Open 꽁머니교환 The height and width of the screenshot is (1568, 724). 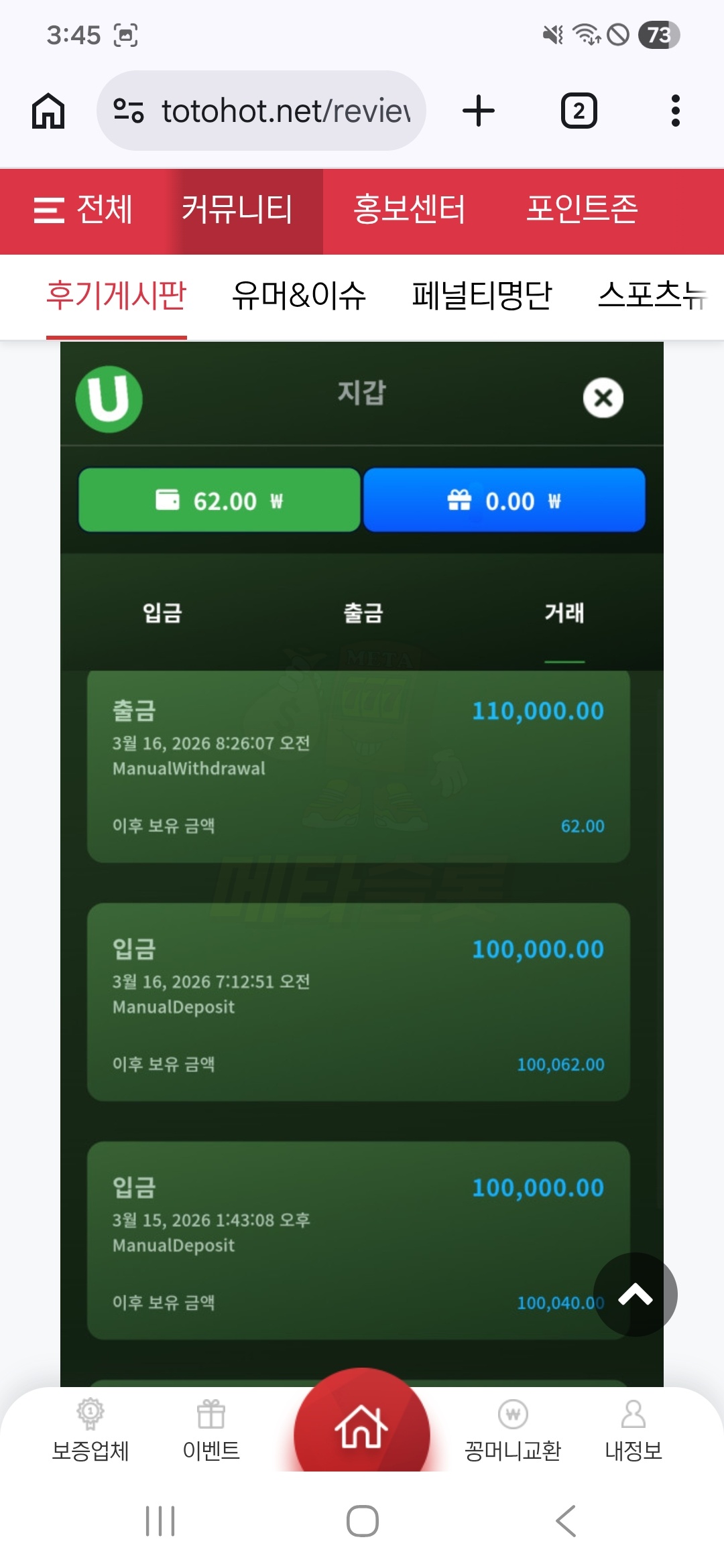coord(513,1431)
